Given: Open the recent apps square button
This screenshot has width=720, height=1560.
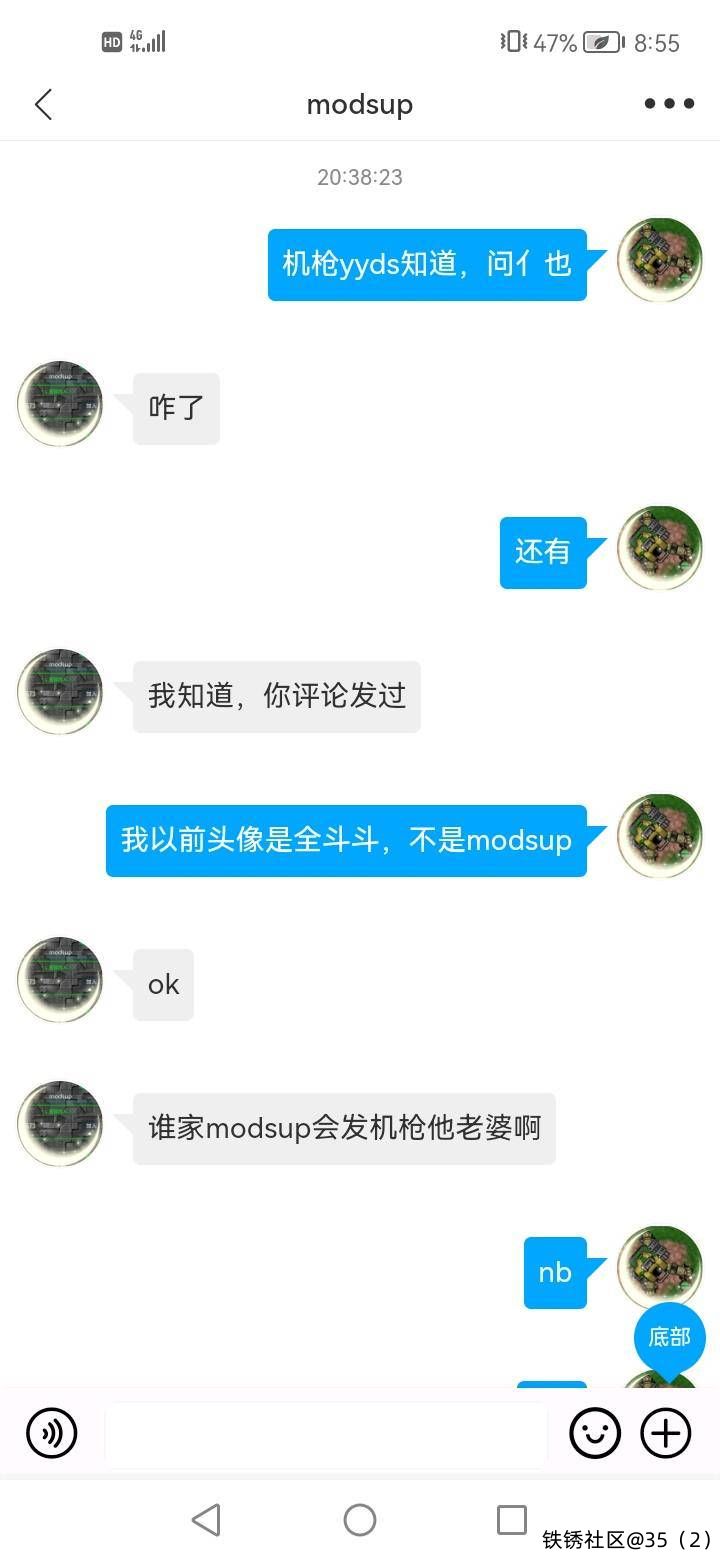Looking at the screenshot, I should click(x=511, y=1520).
